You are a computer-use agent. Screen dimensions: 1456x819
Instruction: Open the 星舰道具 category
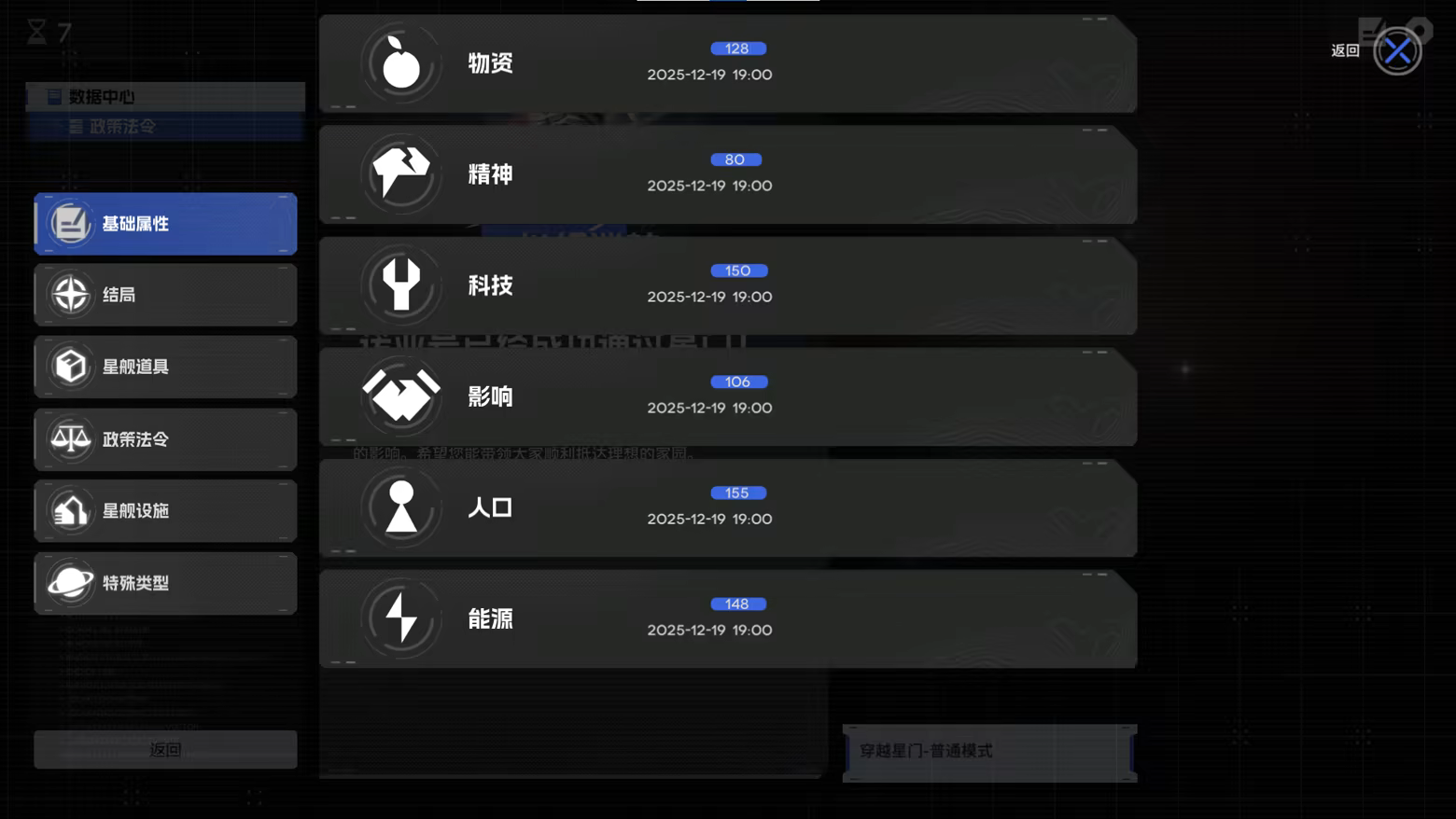(165, 367)
